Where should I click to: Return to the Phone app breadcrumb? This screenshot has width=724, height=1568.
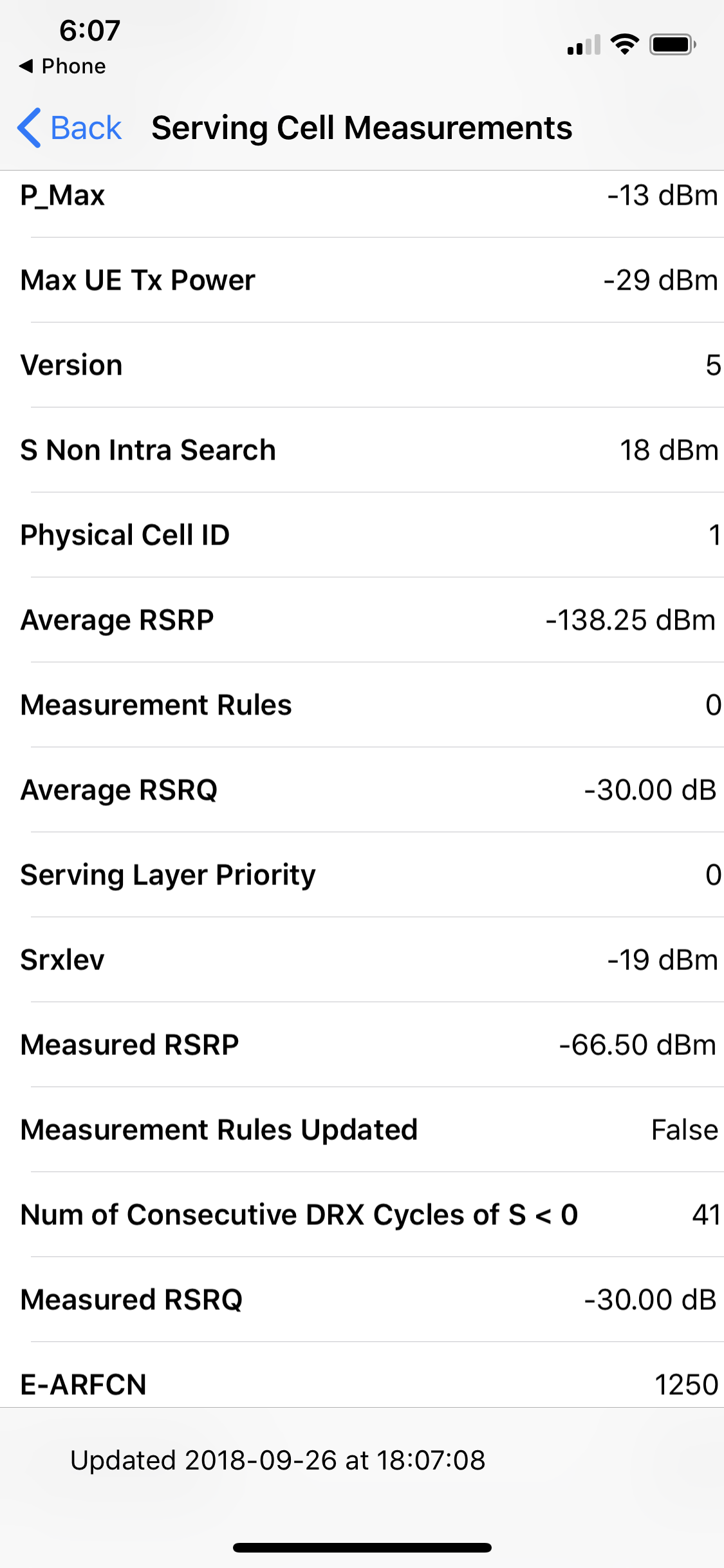click(x=63, y=66)
